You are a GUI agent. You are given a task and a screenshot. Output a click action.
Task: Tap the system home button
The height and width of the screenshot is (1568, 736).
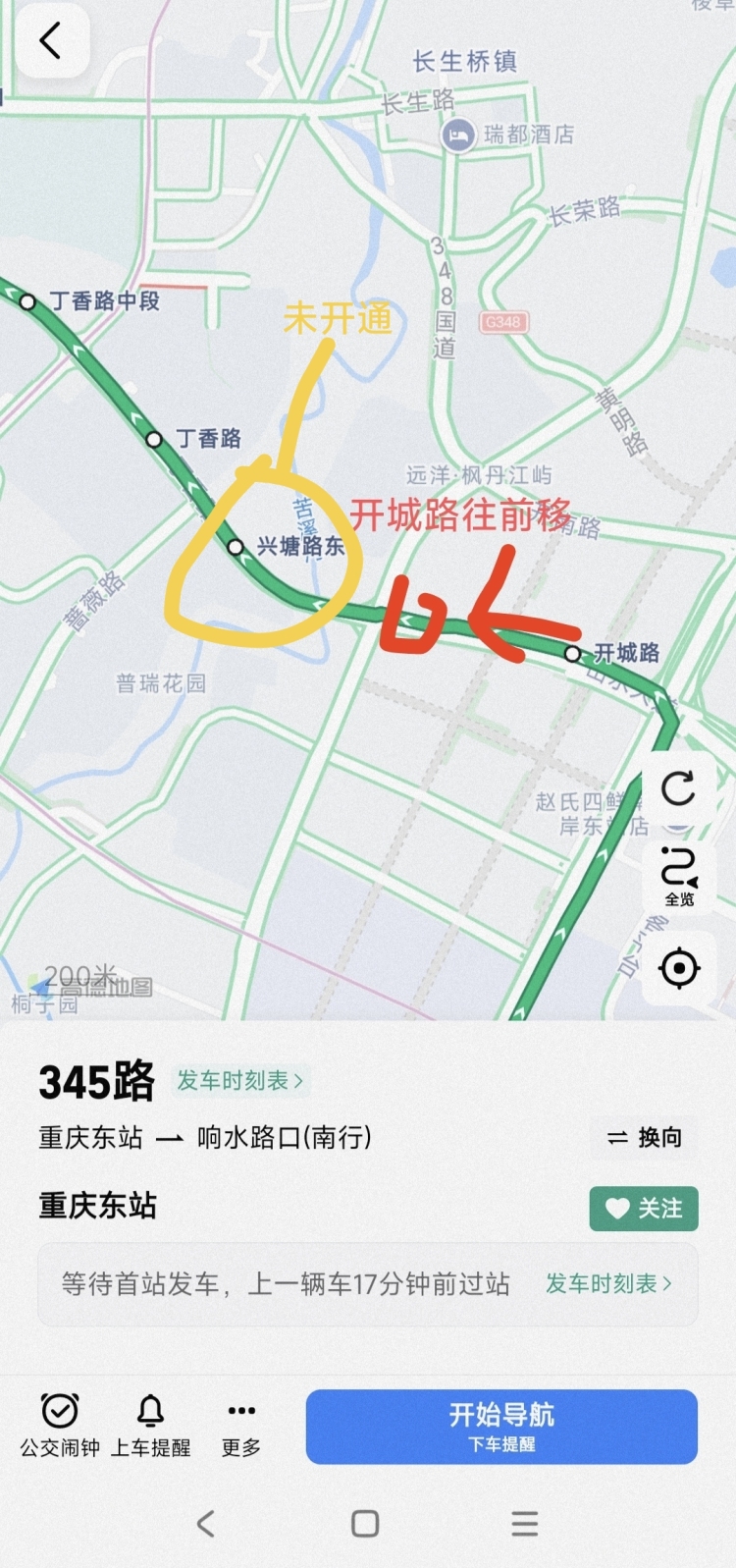coord(365,1523)
